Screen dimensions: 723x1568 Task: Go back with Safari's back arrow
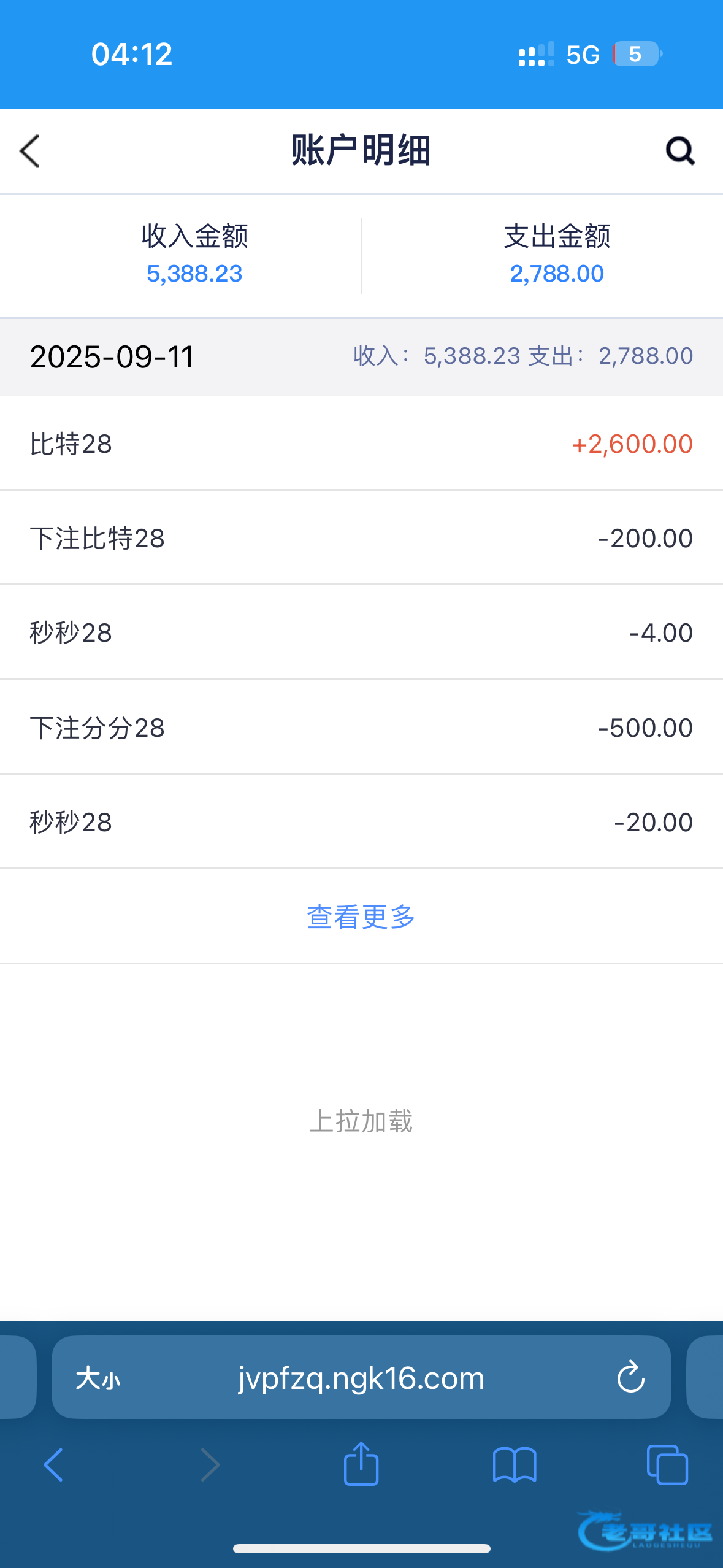pyautogui.click(x=53, y=1465)
